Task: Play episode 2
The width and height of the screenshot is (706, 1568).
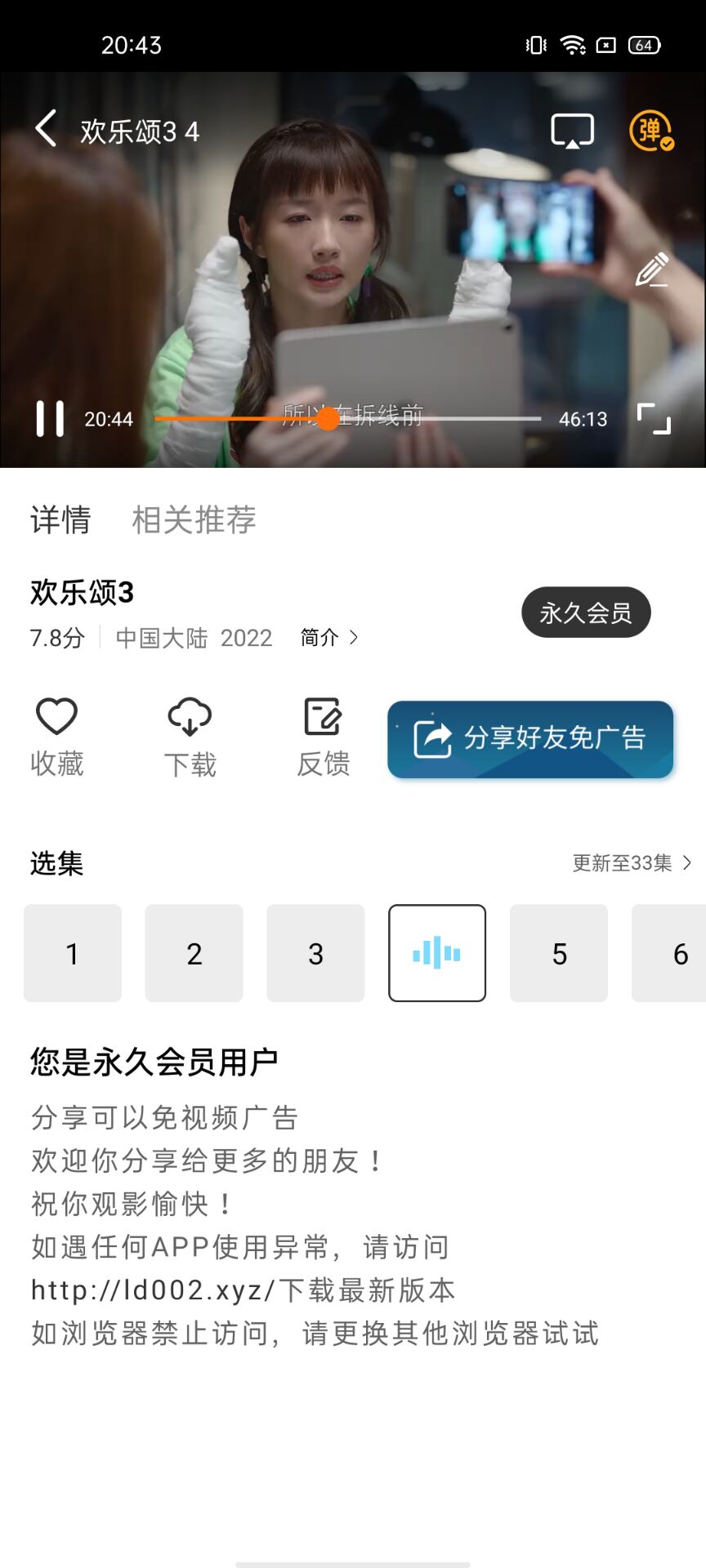Action: (x=194, y=953)
